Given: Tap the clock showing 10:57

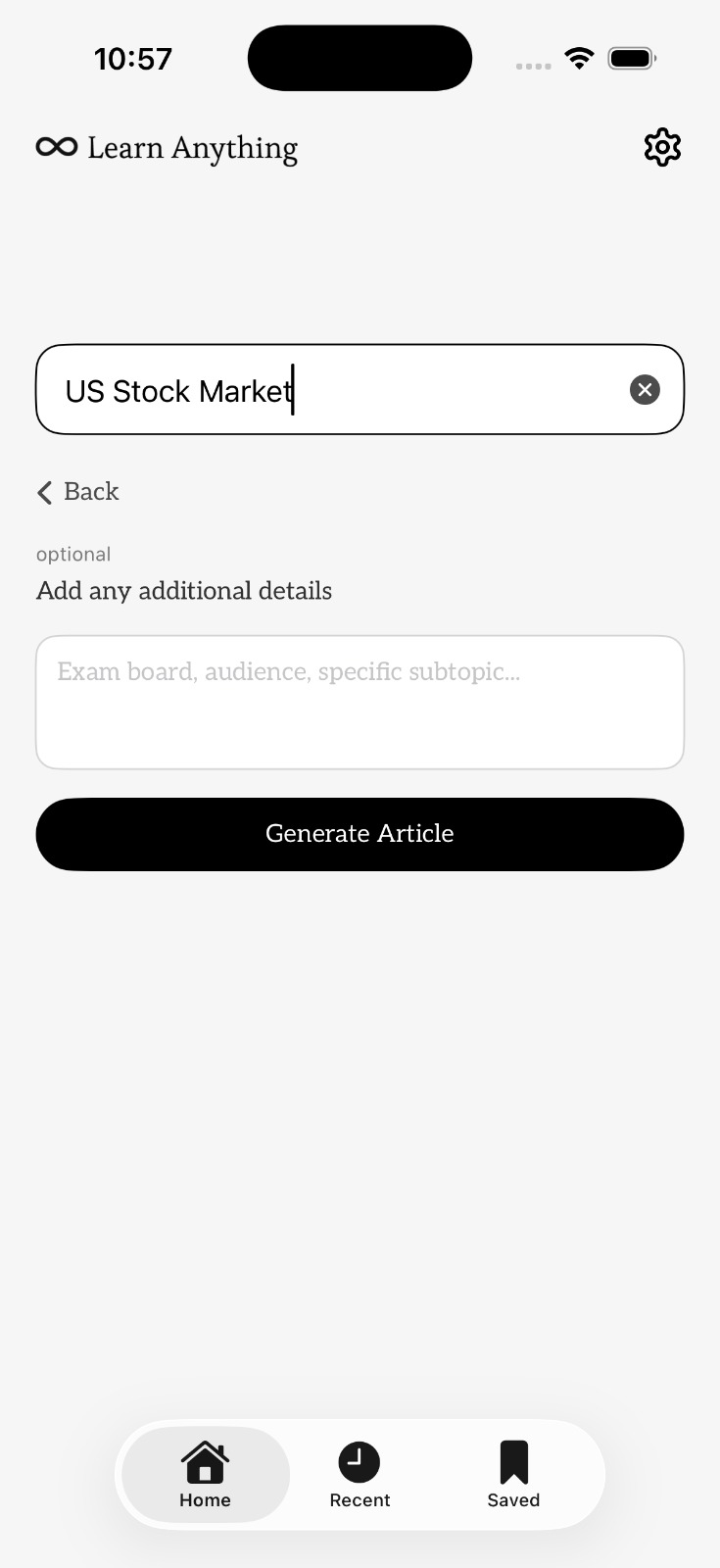Looking at the screenshot, I should point(133,58).
